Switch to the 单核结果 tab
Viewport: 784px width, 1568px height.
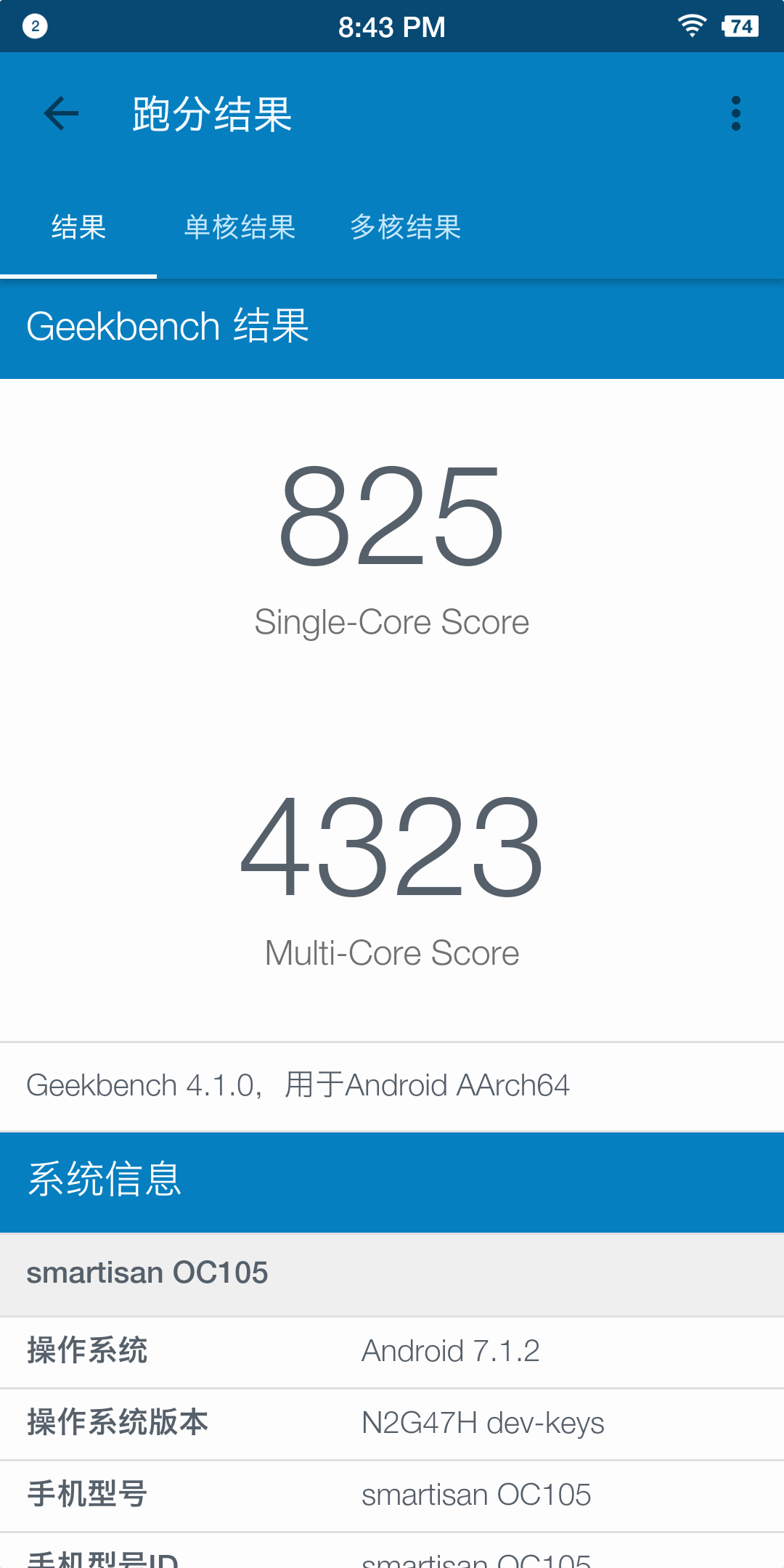tap(240, 227)
